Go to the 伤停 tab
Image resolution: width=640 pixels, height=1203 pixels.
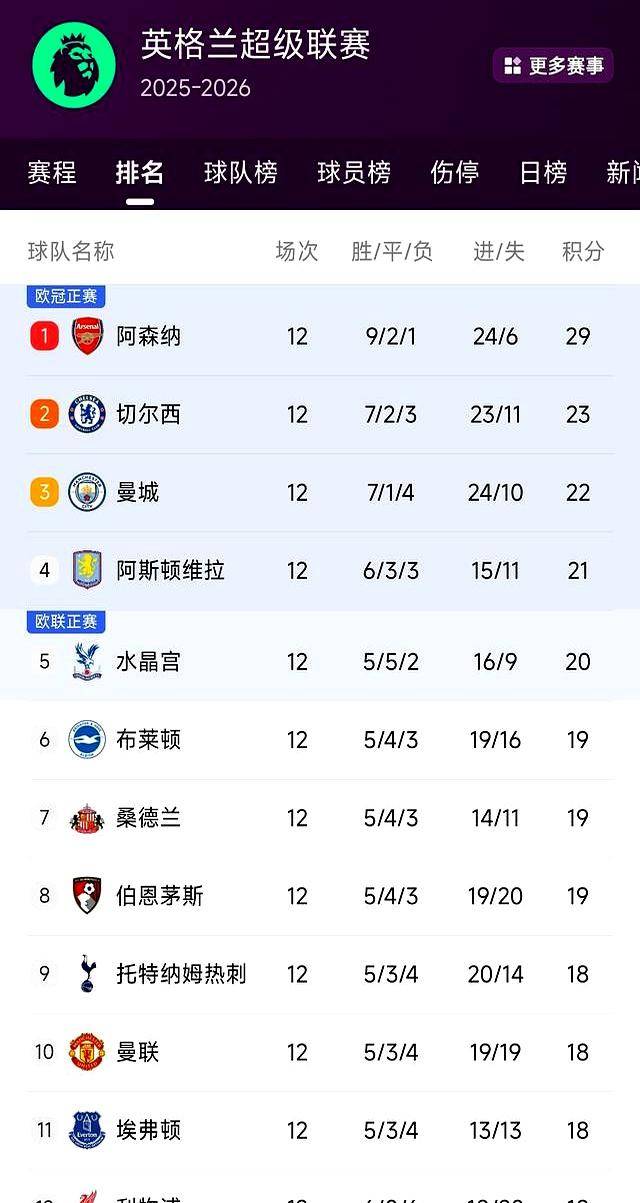click(x=455, y=172)
